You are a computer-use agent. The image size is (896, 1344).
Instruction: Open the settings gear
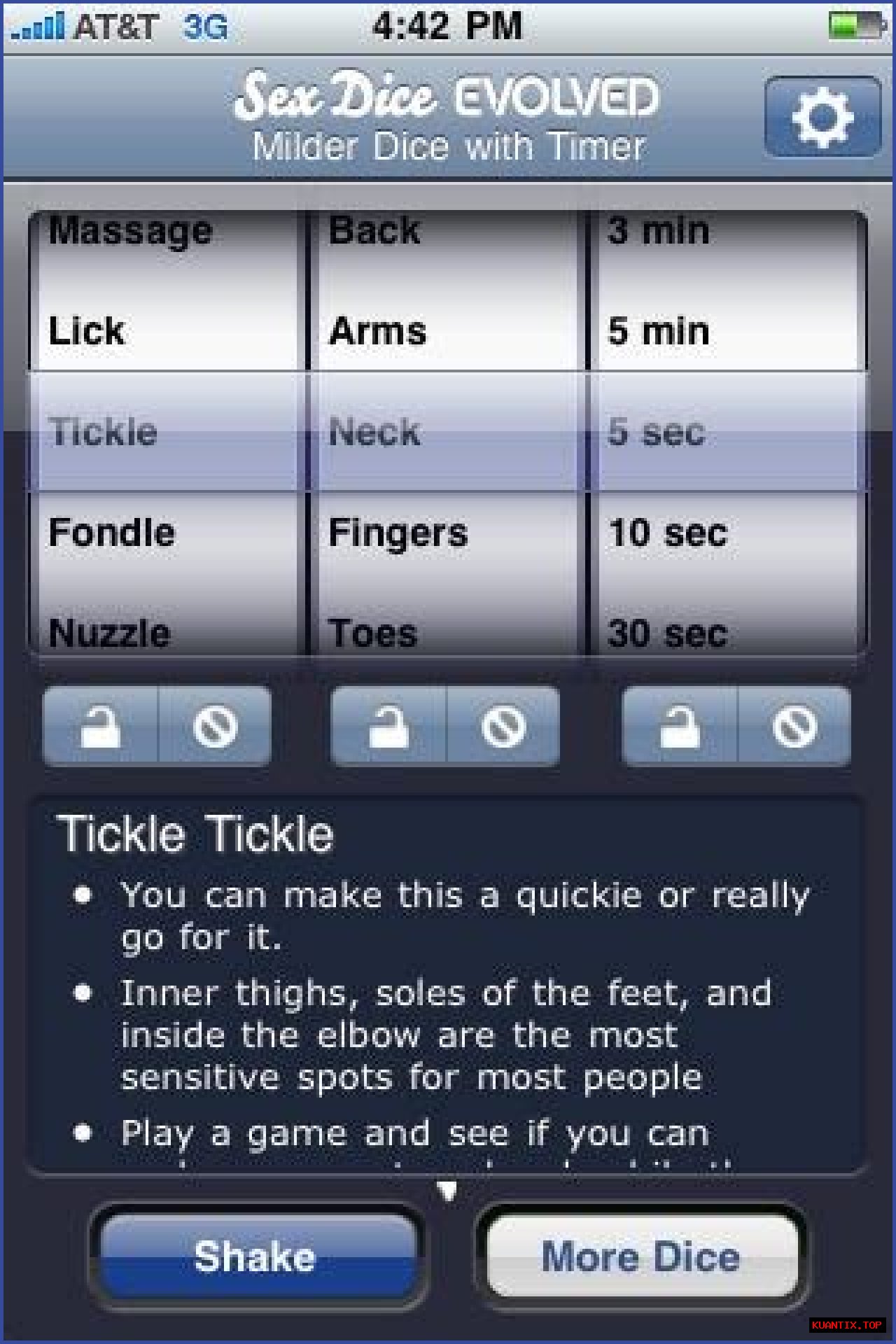[x=822, y=117]
